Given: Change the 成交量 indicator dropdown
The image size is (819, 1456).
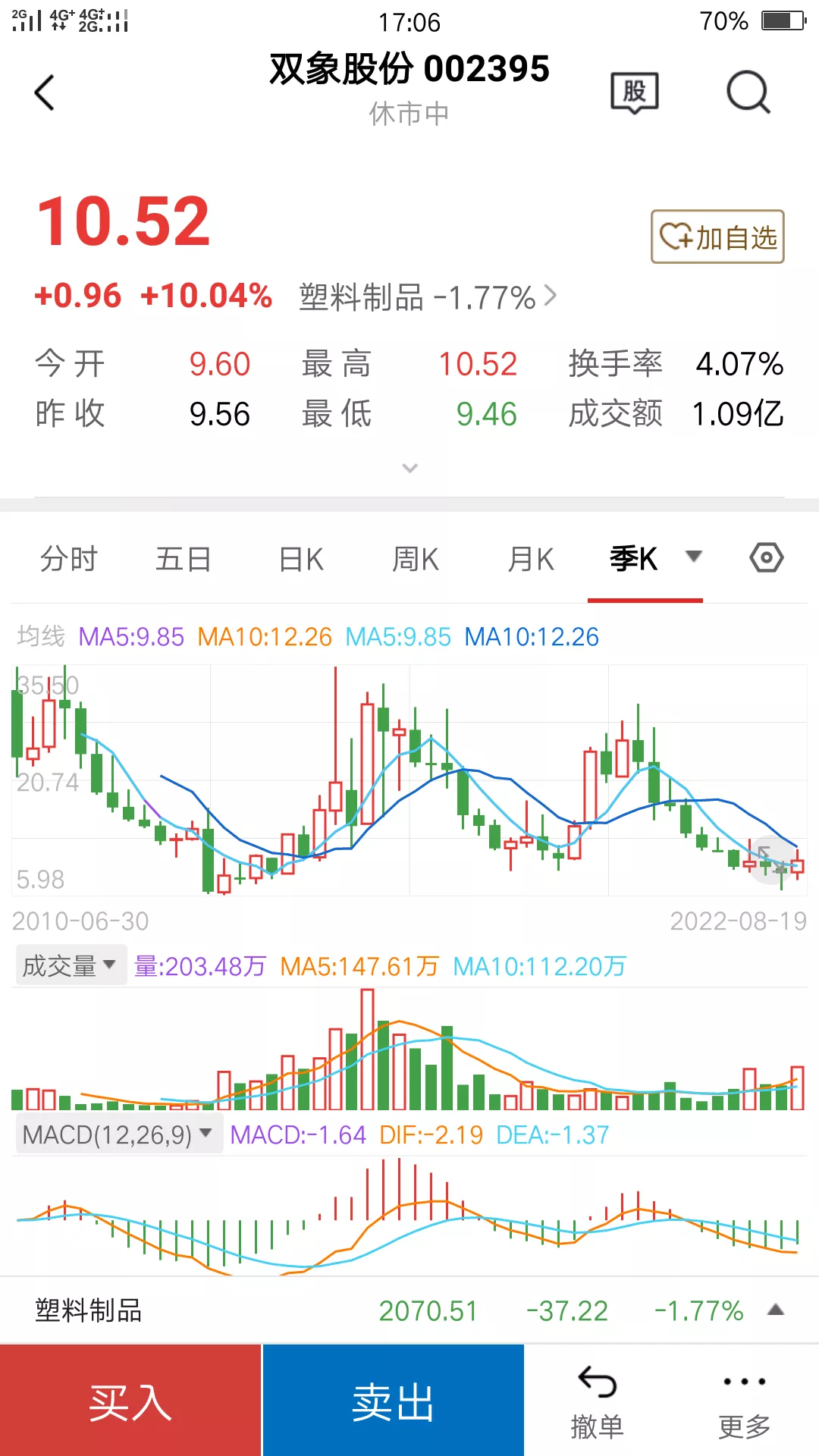Looking at the screenshot, I should (70, 966).
